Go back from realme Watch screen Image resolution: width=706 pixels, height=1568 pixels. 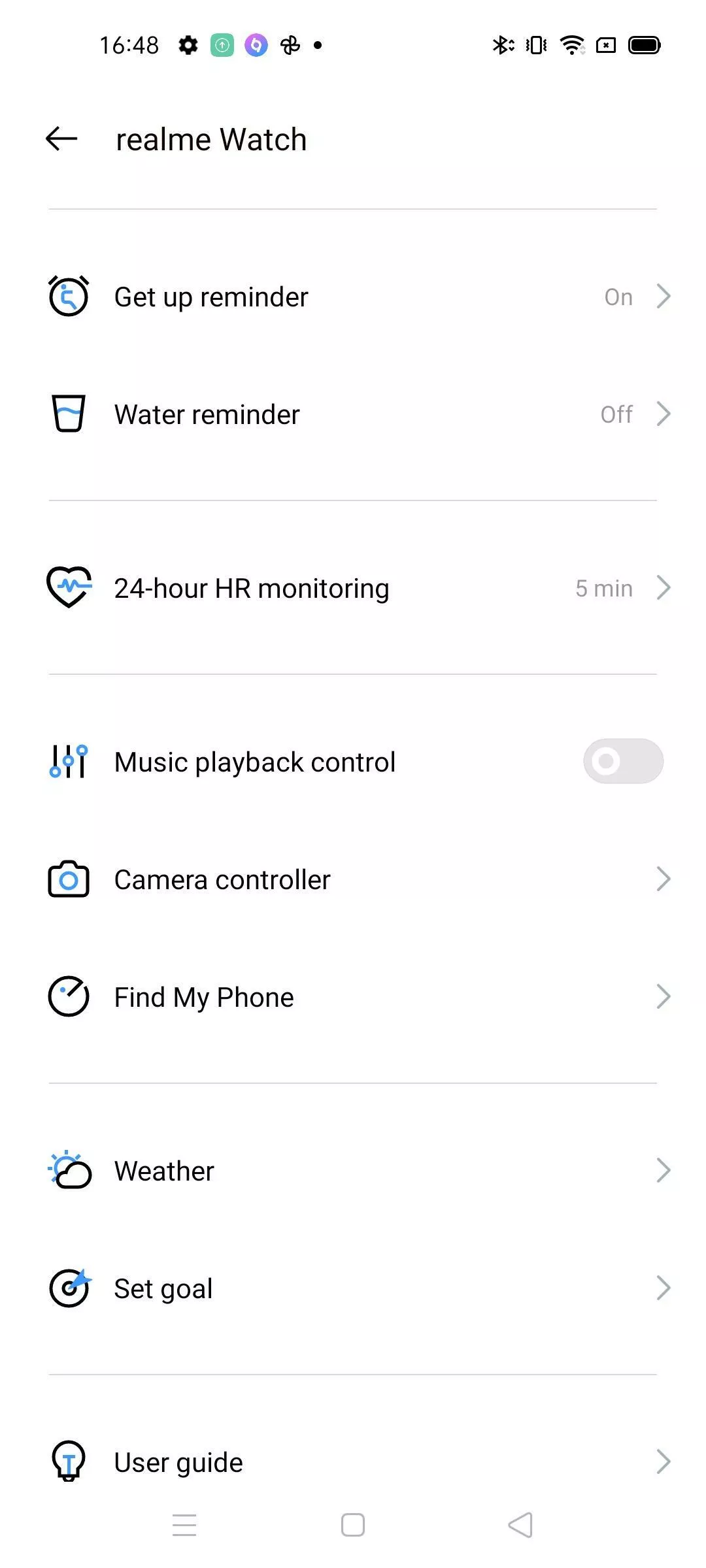tap(61, 139)
